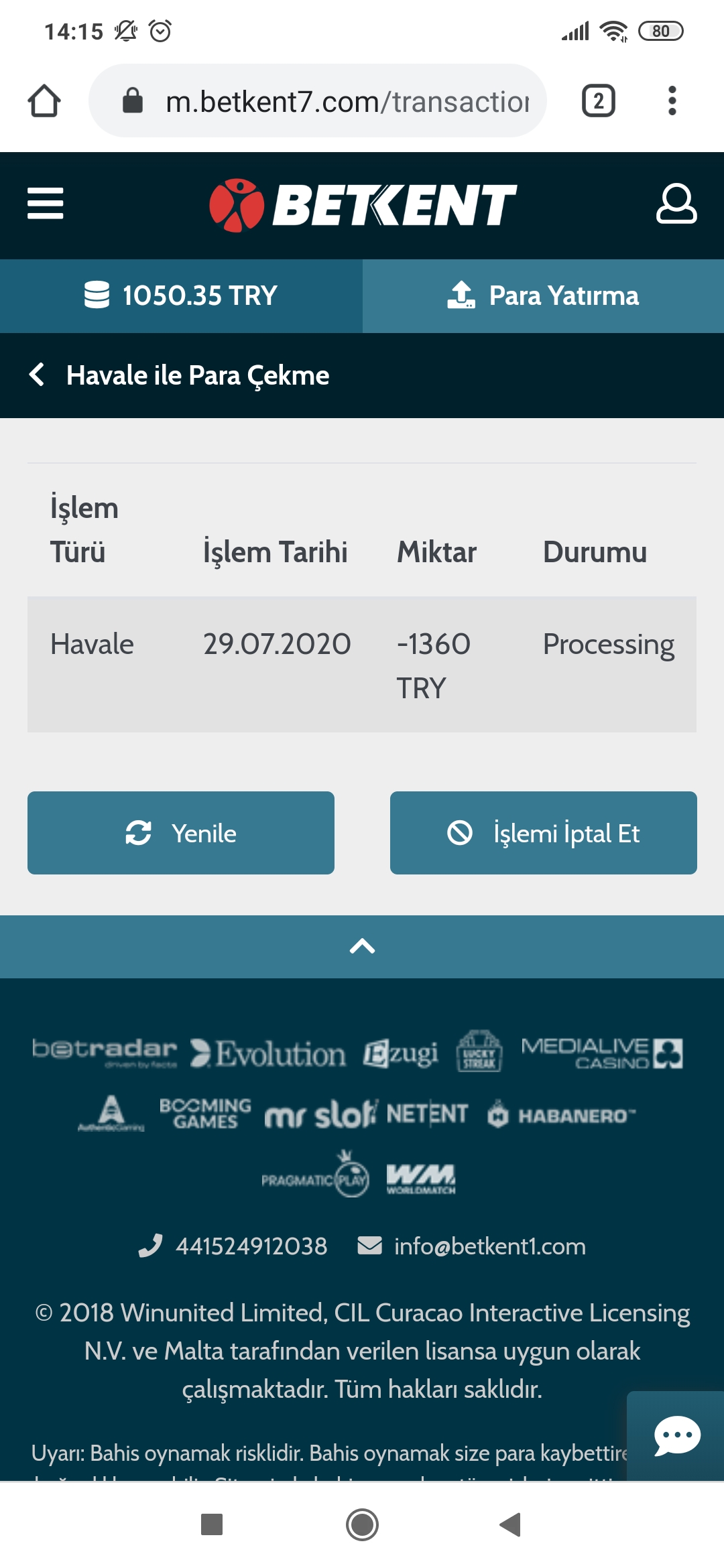Viewport: 724px width, 1568px height.
Task: Collapse the footer using the up chevron
Action: pyautogui.click(x=362, y=946)
